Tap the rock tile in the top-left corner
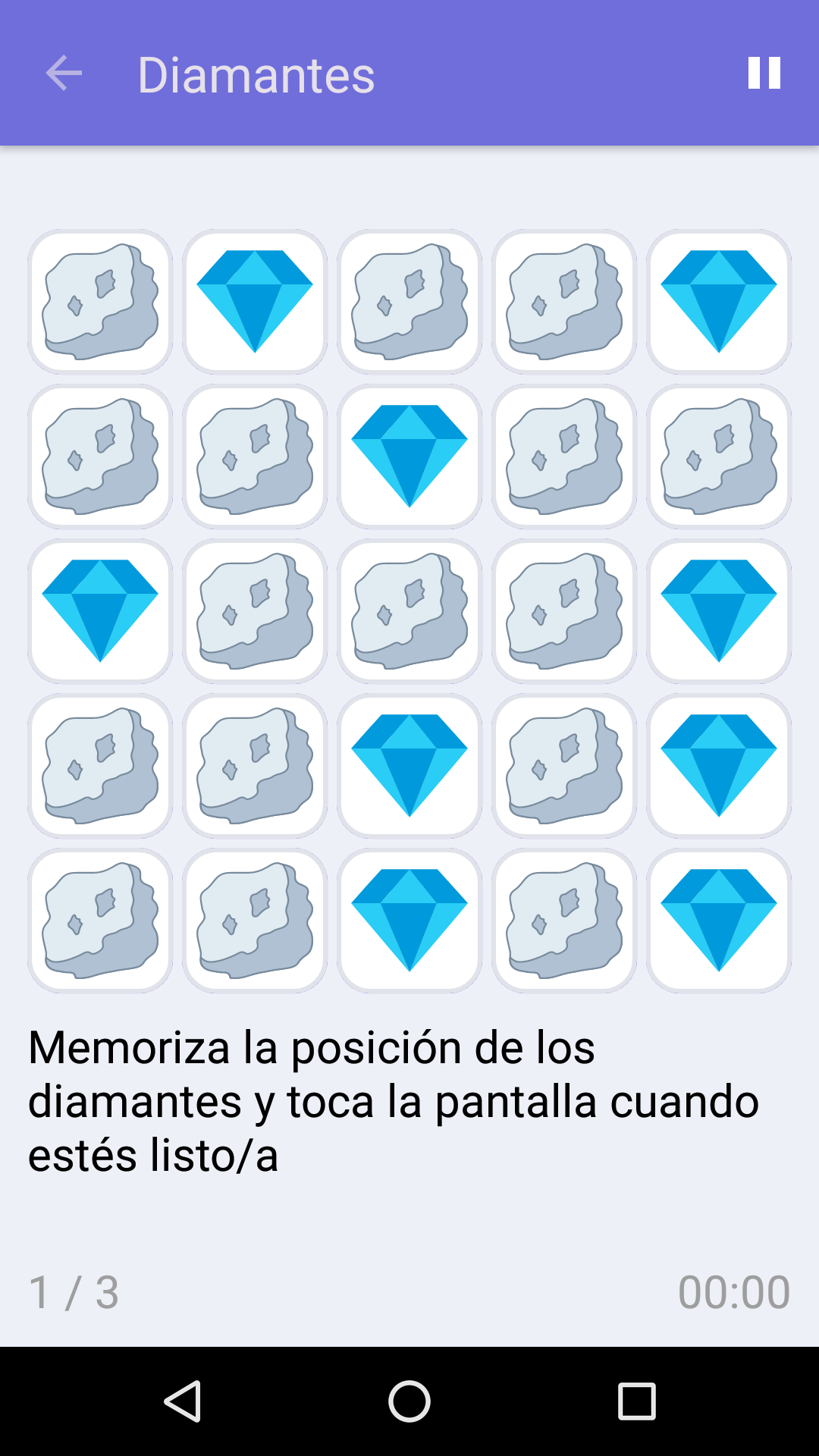 tap(100, 300)
